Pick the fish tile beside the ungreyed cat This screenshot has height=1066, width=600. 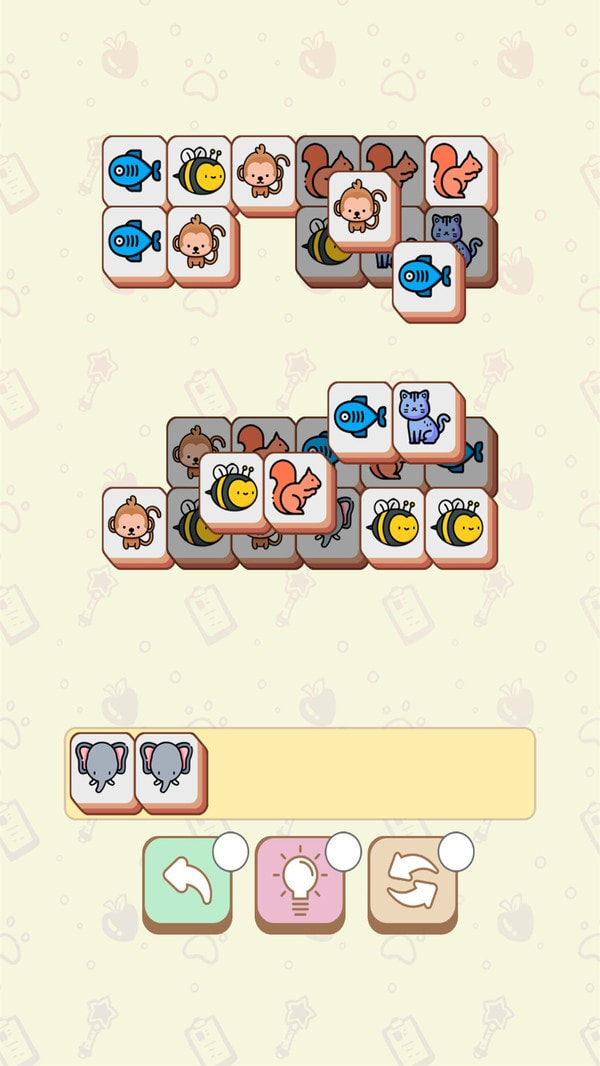click(x=360, y=416)
